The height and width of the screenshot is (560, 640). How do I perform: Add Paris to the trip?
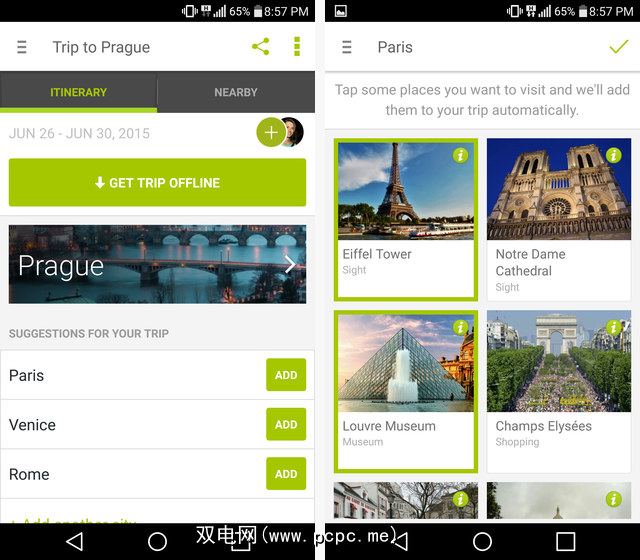(x=286, y=375)
